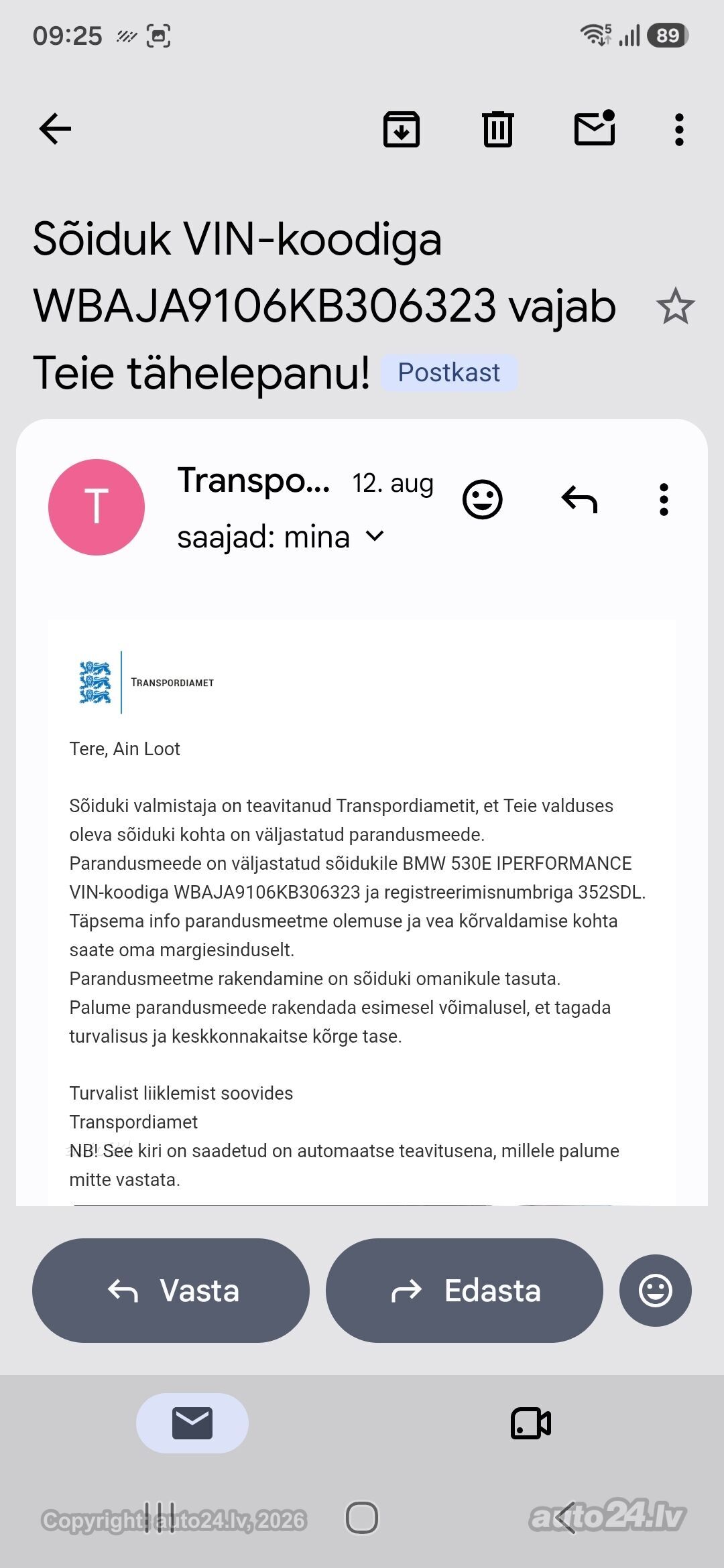Expand recipient details next to 'saajad: mina'
The width and height of the screenshot is (724, 1568).
point(375,536)
